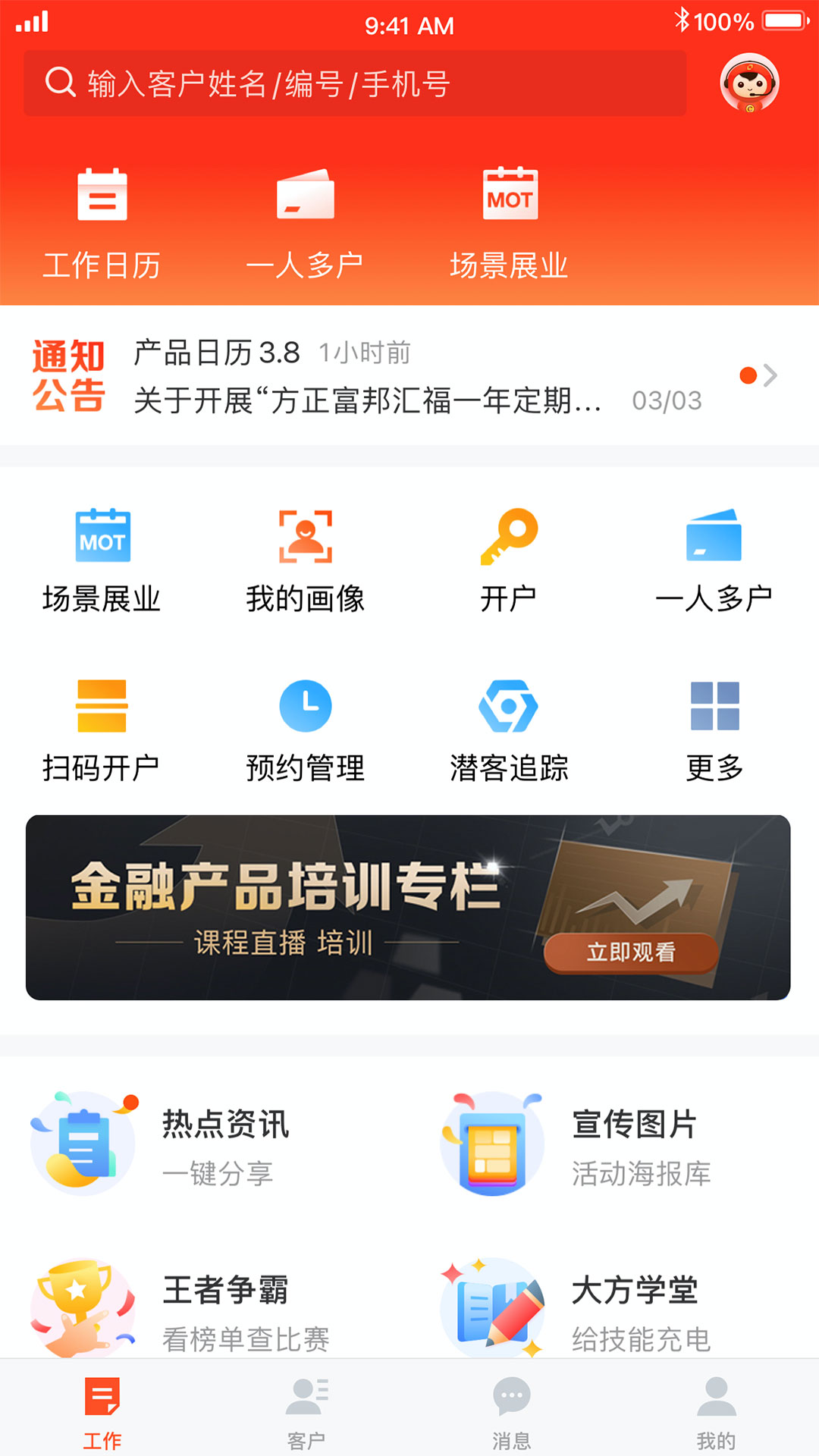Tap the 预约管理 clock icon
This screenshot has width=819, height=1456.
tap(306, 706)
